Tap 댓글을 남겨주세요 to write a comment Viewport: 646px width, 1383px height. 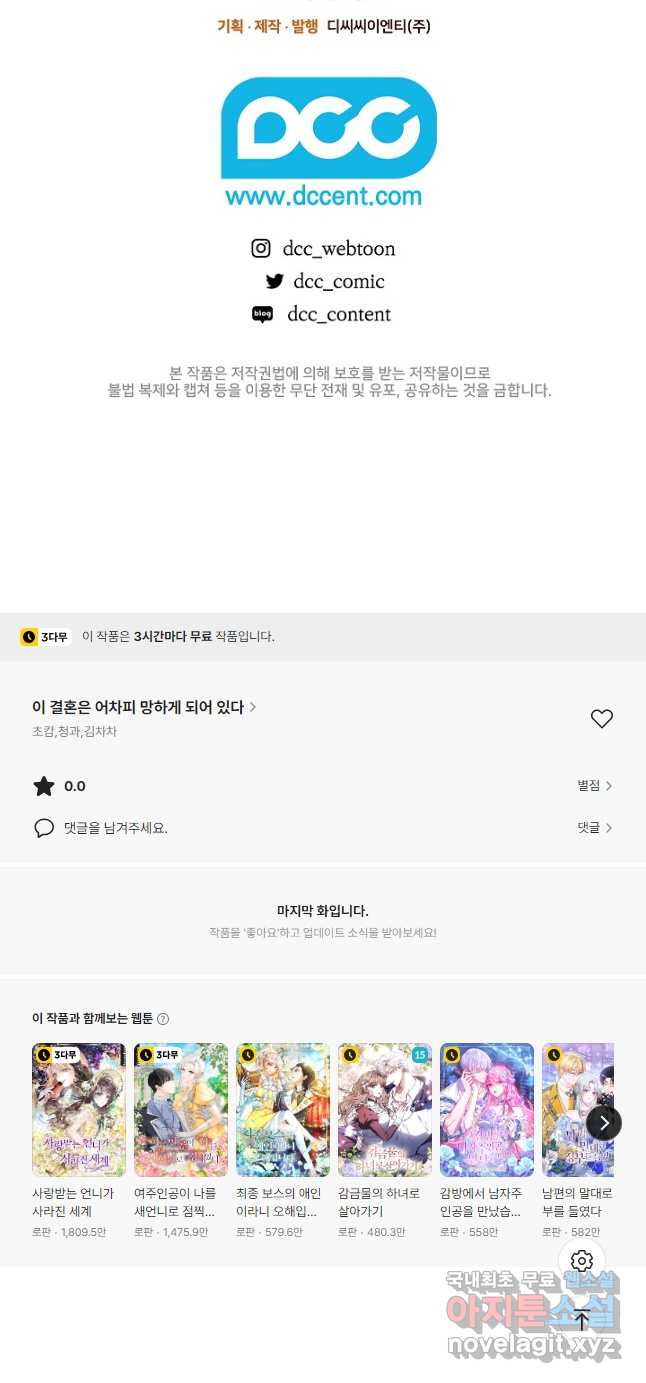115,828
